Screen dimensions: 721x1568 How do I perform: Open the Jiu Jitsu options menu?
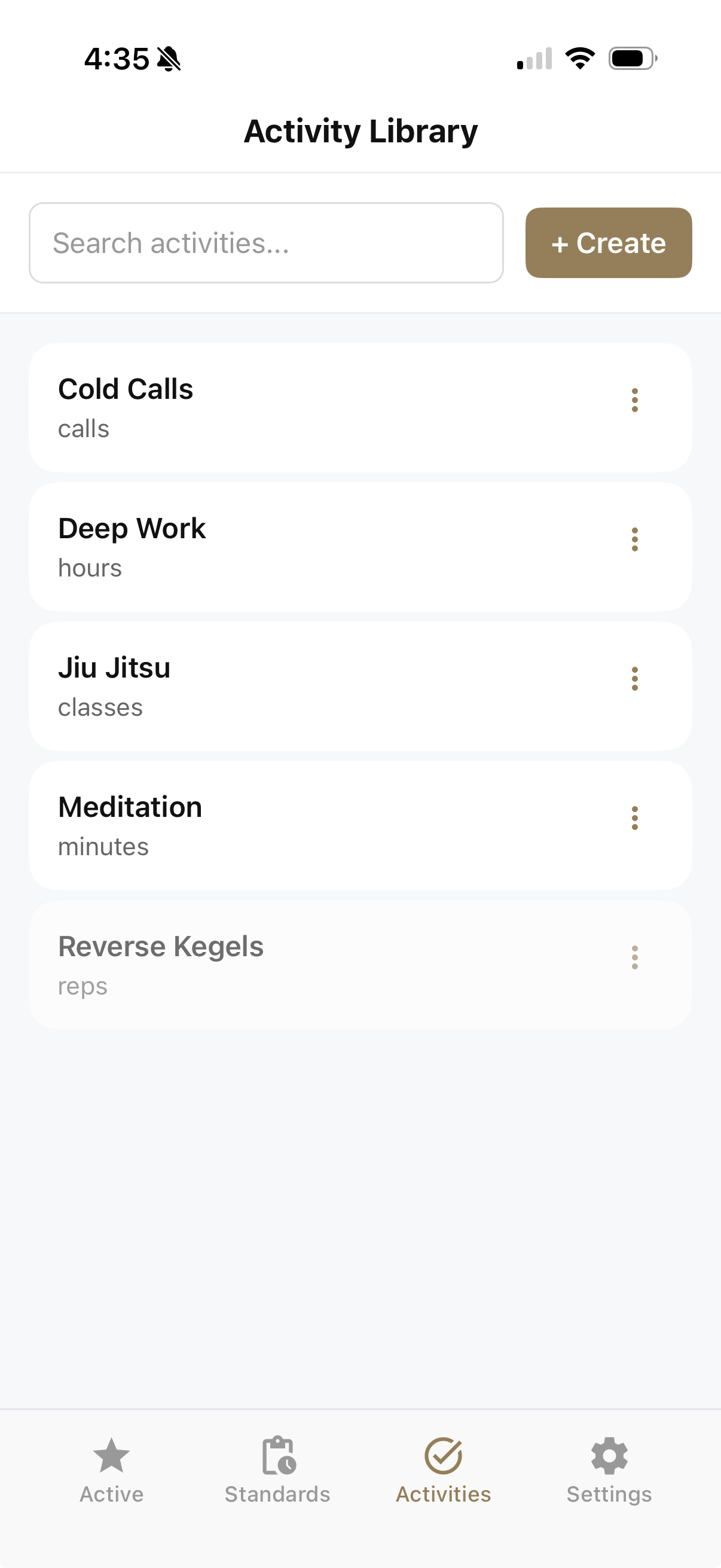pos(634,678)
